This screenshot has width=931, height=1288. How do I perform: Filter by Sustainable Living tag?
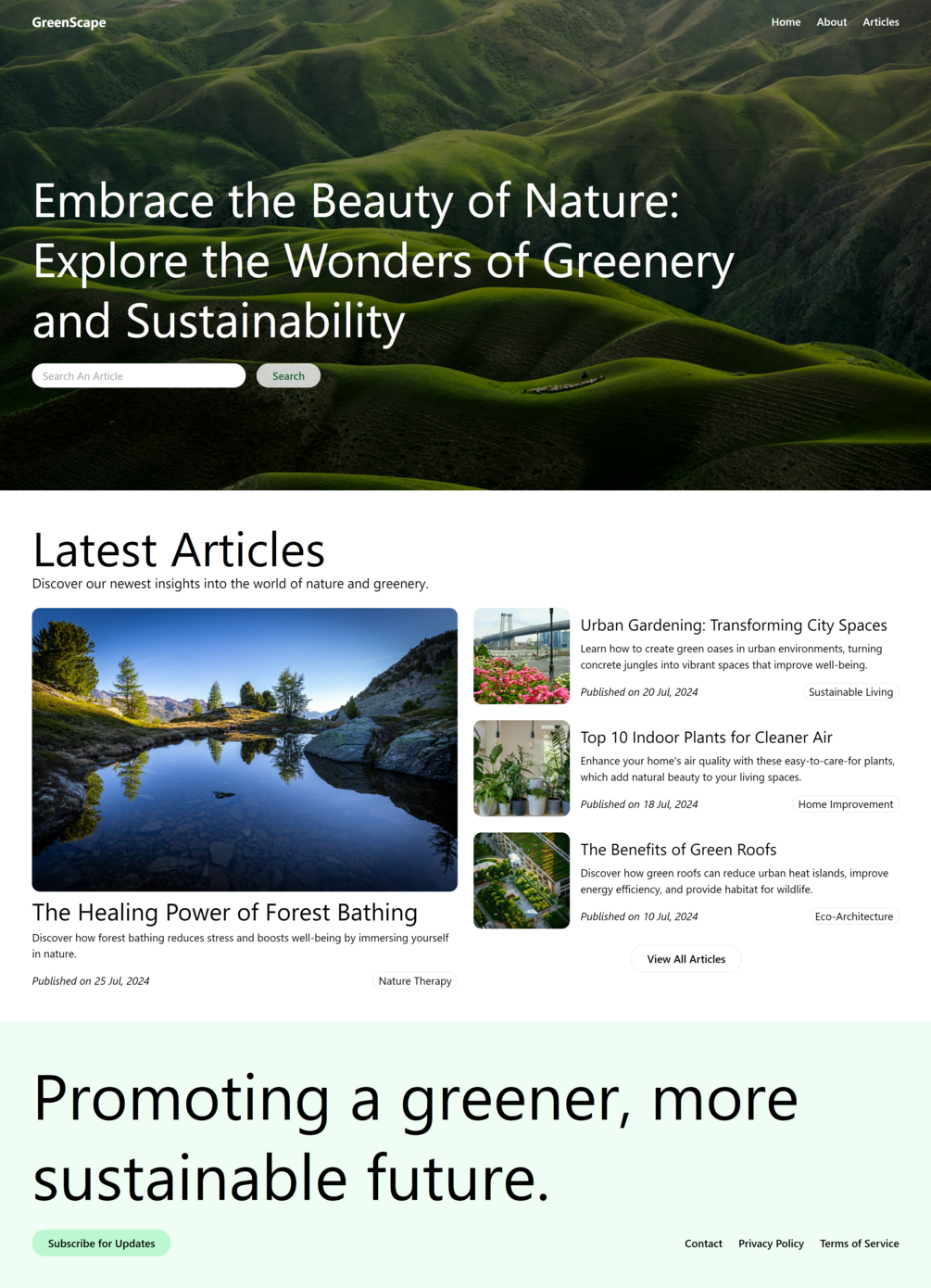(850, 692)
